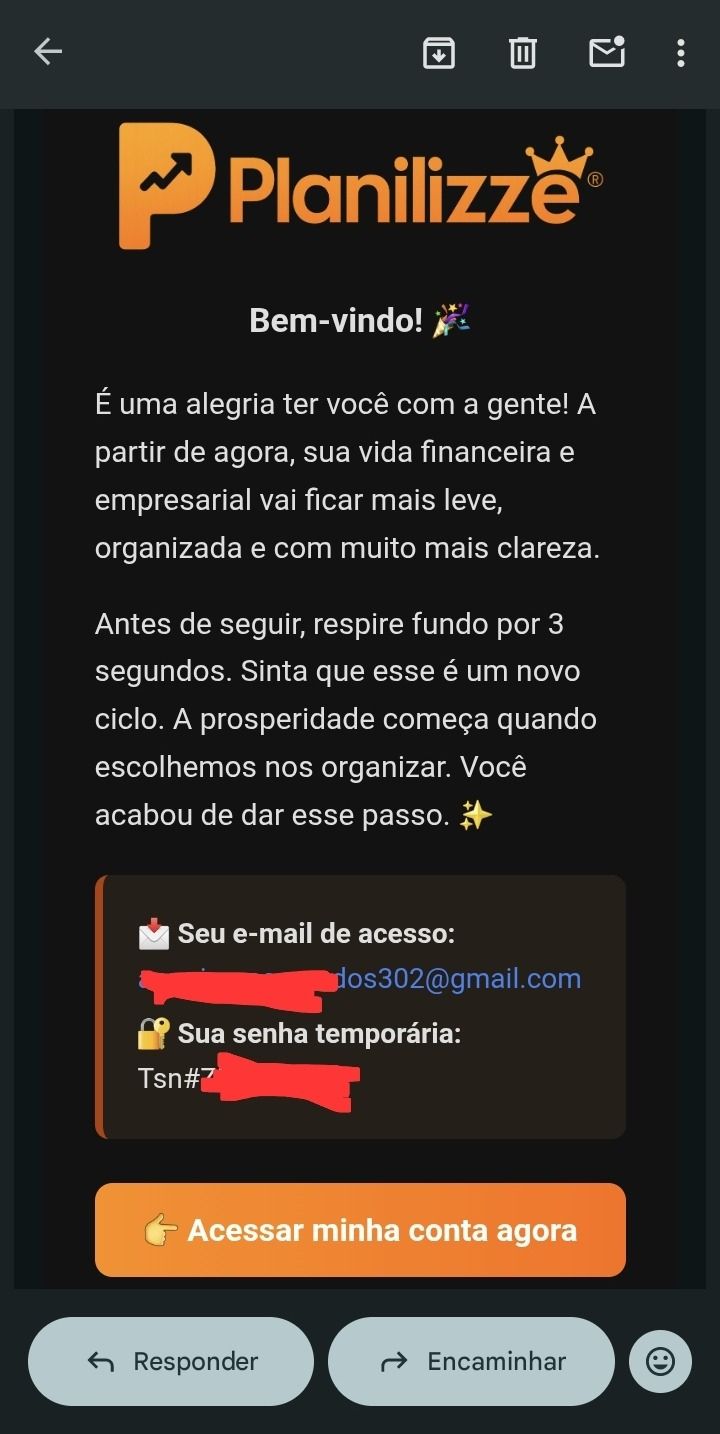Go back to the inbox
Screen dimensions: 720x1434
tap(48, 52)
